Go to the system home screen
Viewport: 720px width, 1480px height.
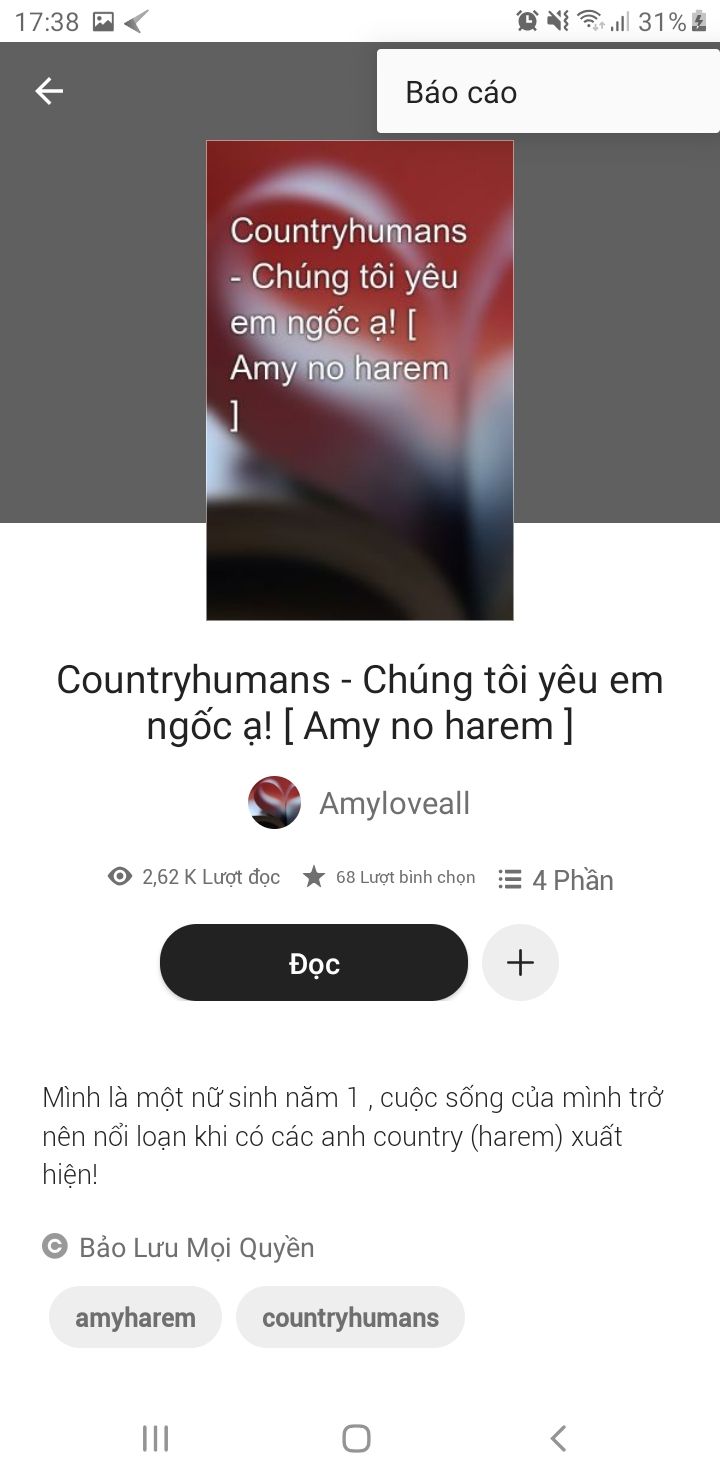(x=356, y=1438)
